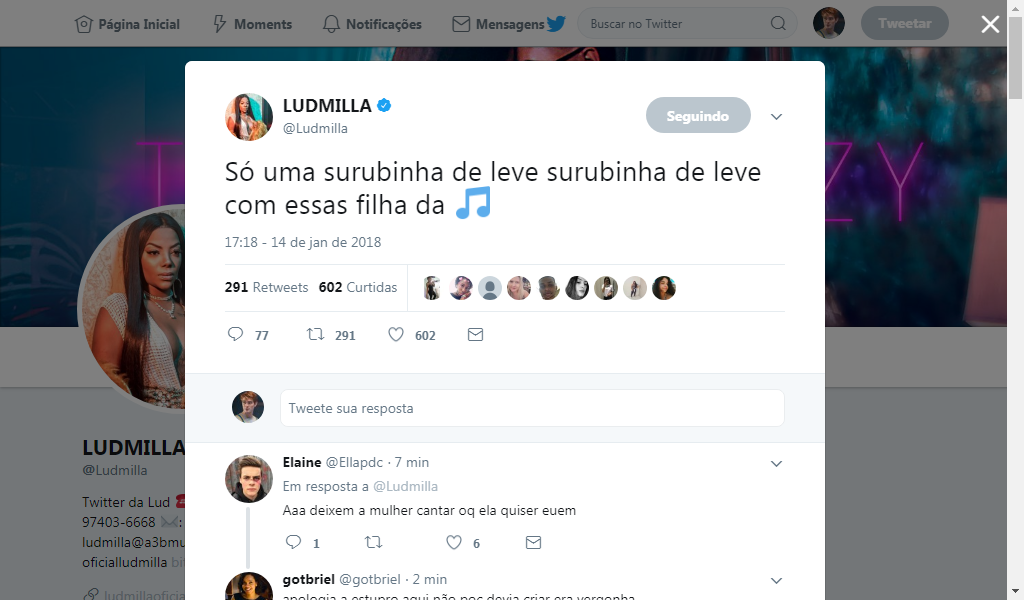Expand the dropdown arrow on LUDMILLA's tweet
Screen dimensions: 1024x600
click(x=776, y=117)
